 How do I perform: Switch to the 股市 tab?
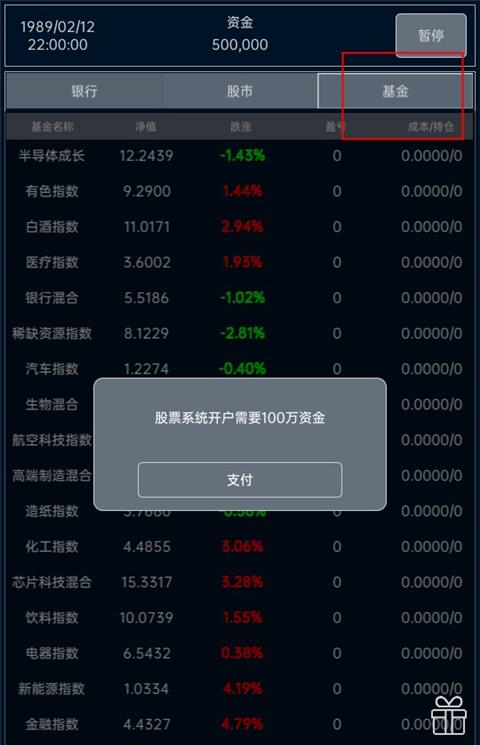point(240,91)
